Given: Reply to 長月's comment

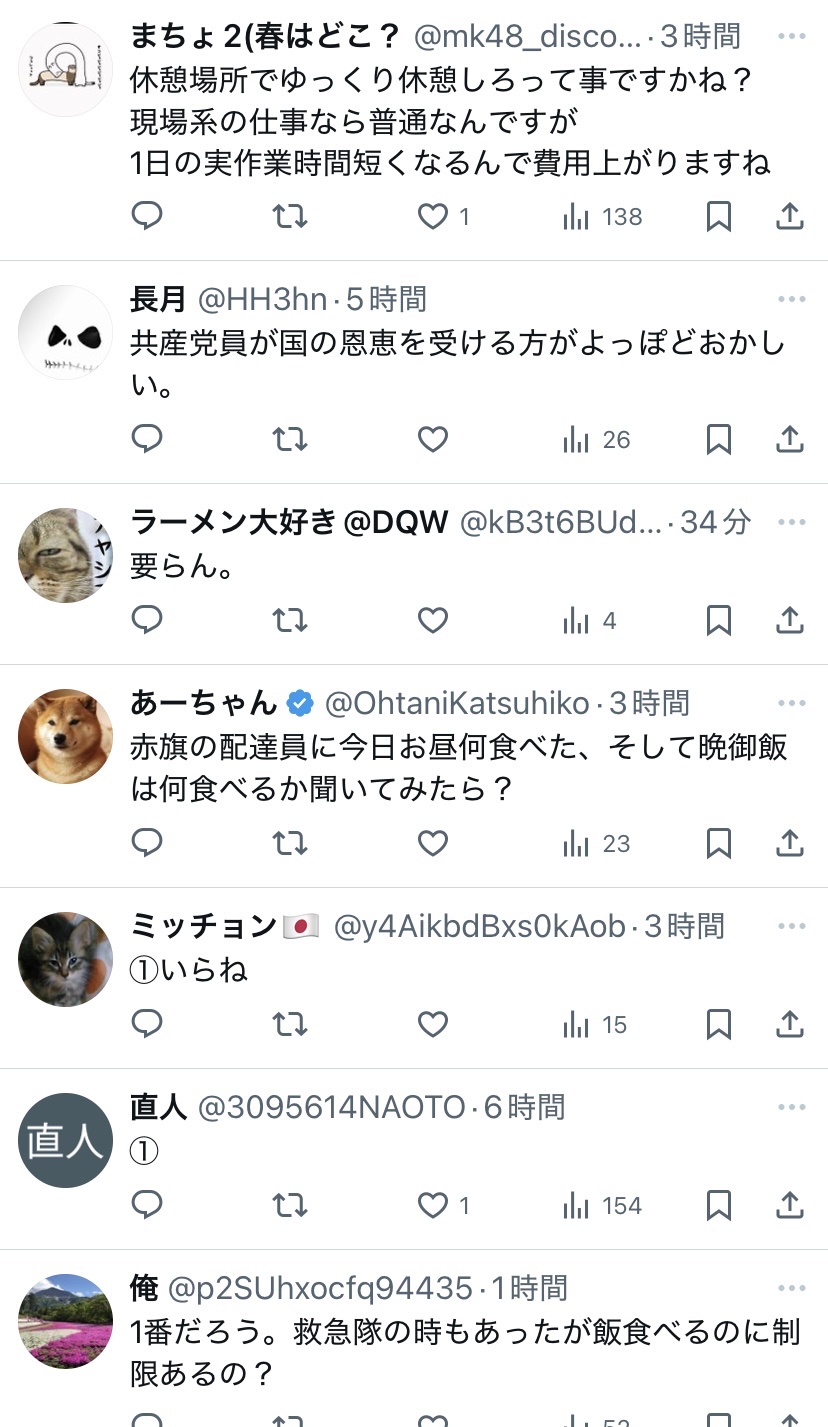Looking at the screenshot, I should pyautogui.click(x=147, y=439).
